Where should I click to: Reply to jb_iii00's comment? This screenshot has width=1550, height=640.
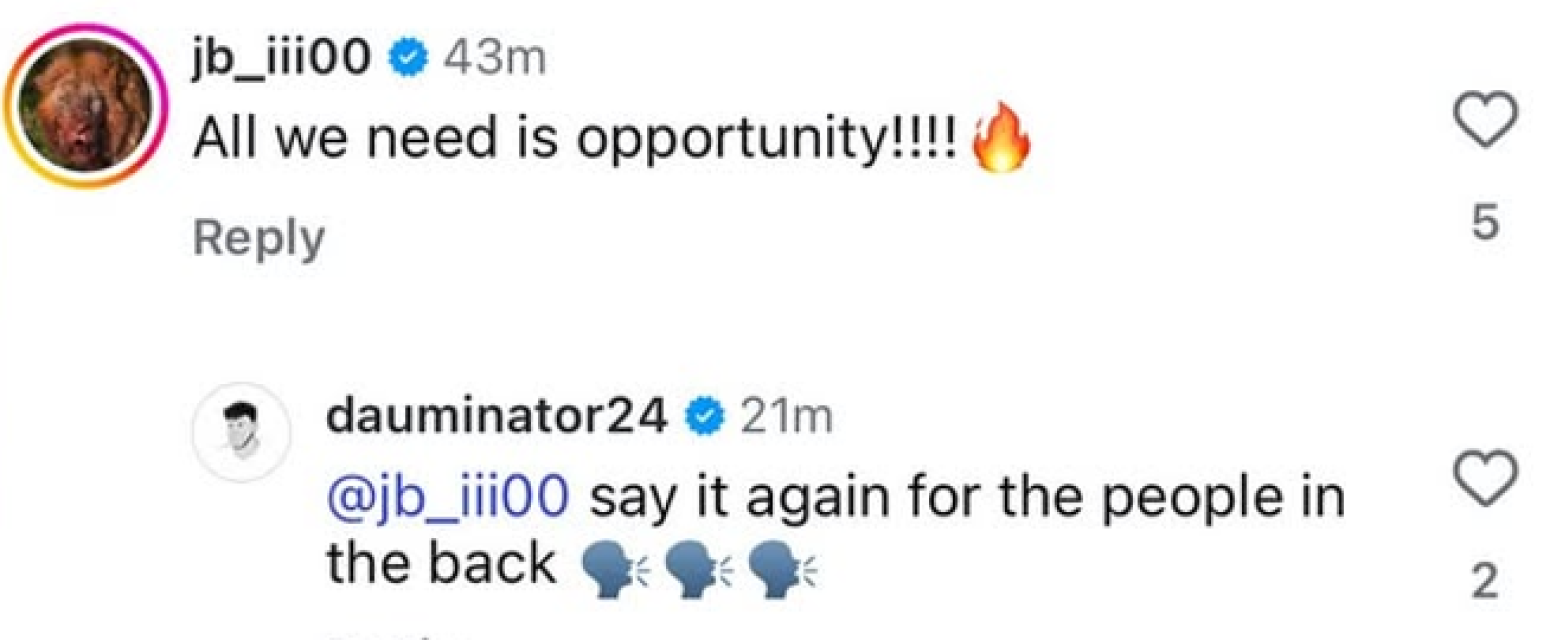pos(258,238)
